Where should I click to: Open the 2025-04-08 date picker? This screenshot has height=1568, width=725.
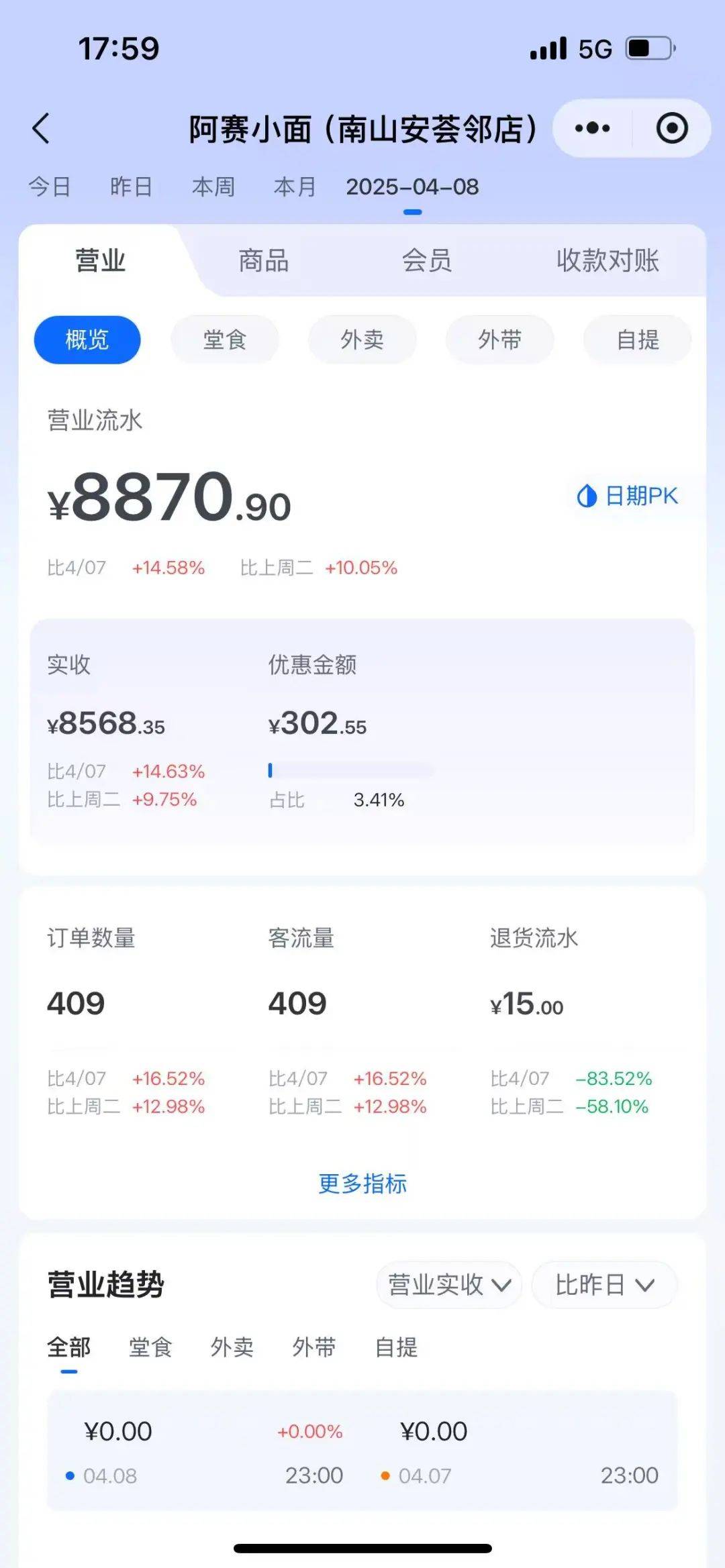click(x=412, y=187)
